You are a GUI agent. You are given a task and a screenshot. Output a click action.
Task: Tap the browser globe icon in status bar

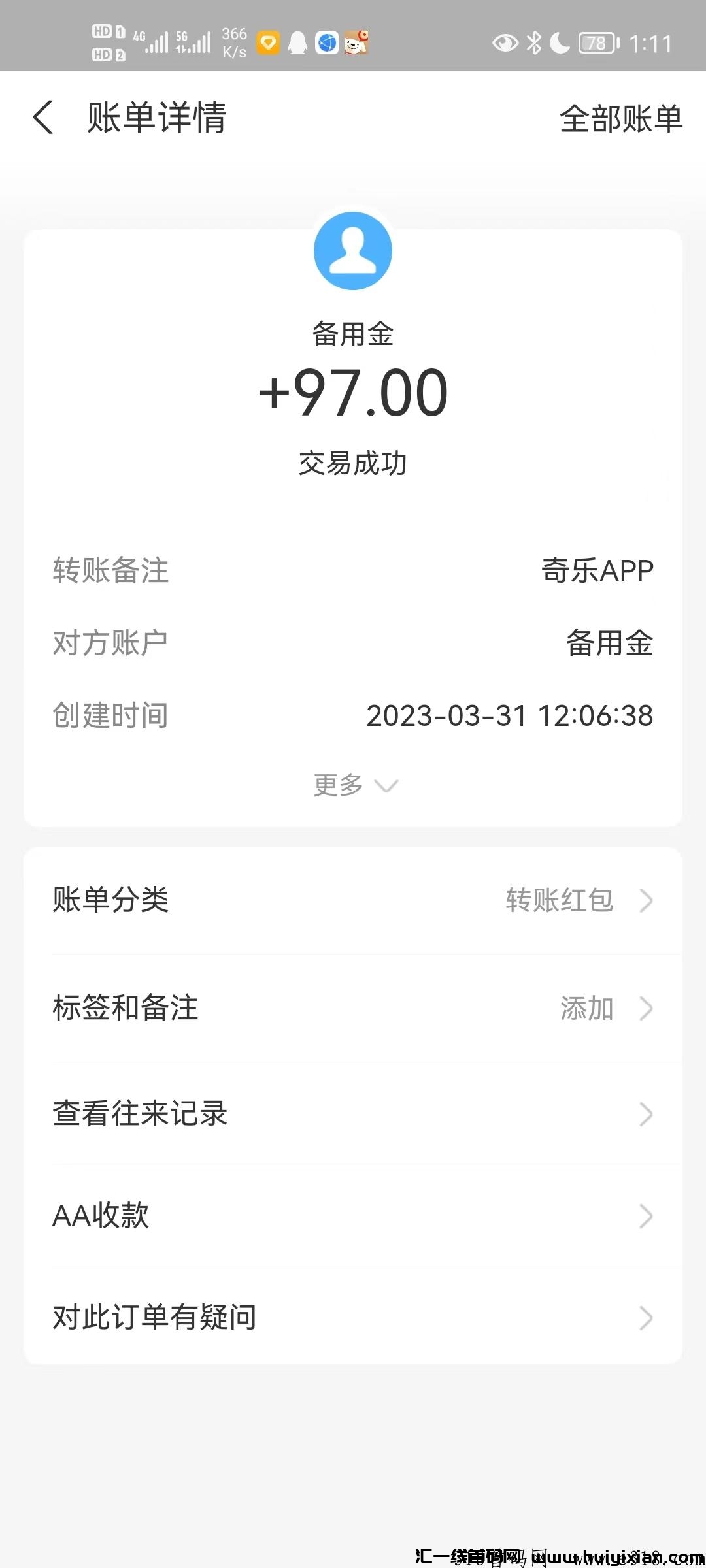click(x=325, y=42)
